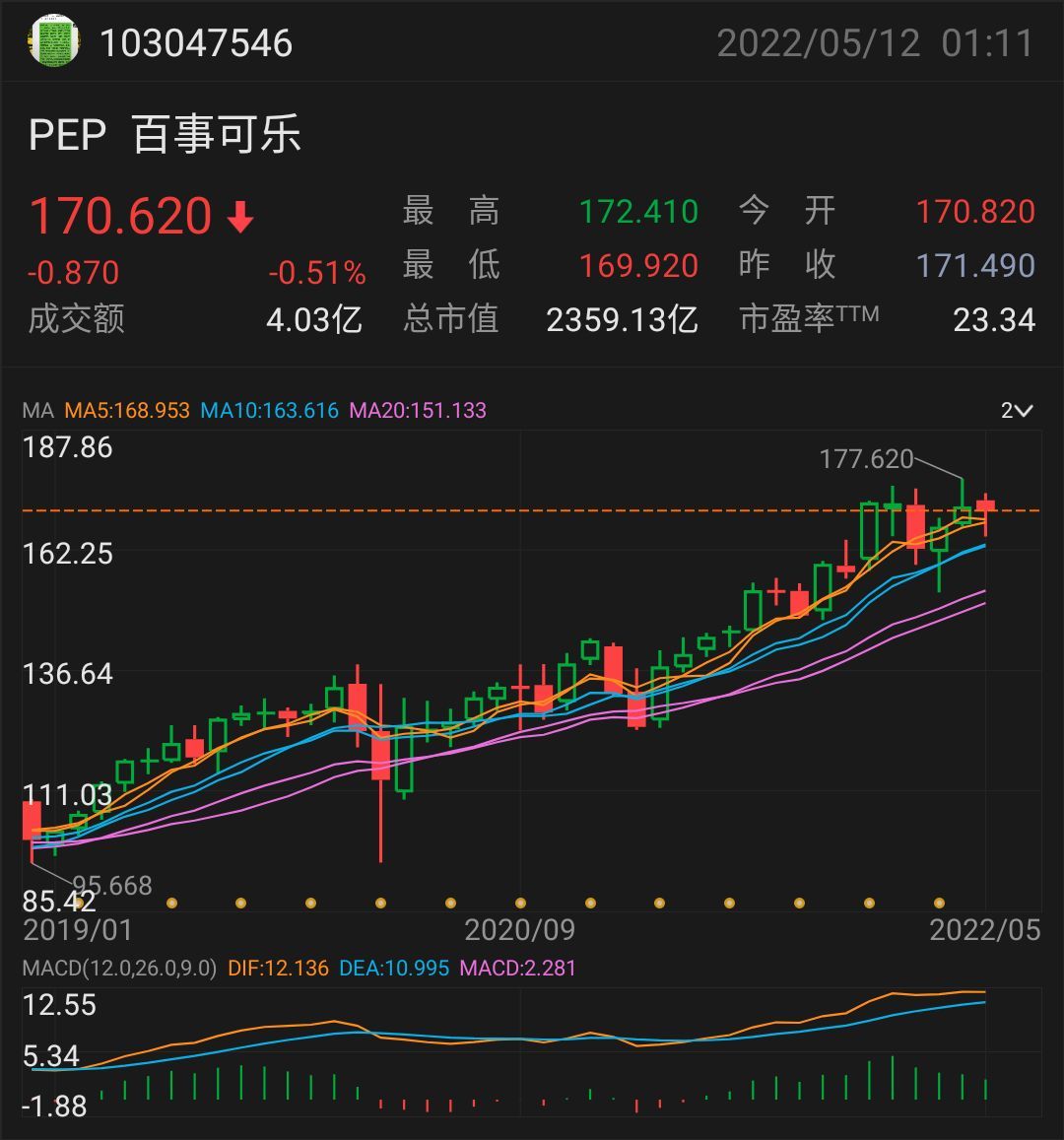Tap the 177.620 high price annotation

pyautogui.click(x=868, y=457)
